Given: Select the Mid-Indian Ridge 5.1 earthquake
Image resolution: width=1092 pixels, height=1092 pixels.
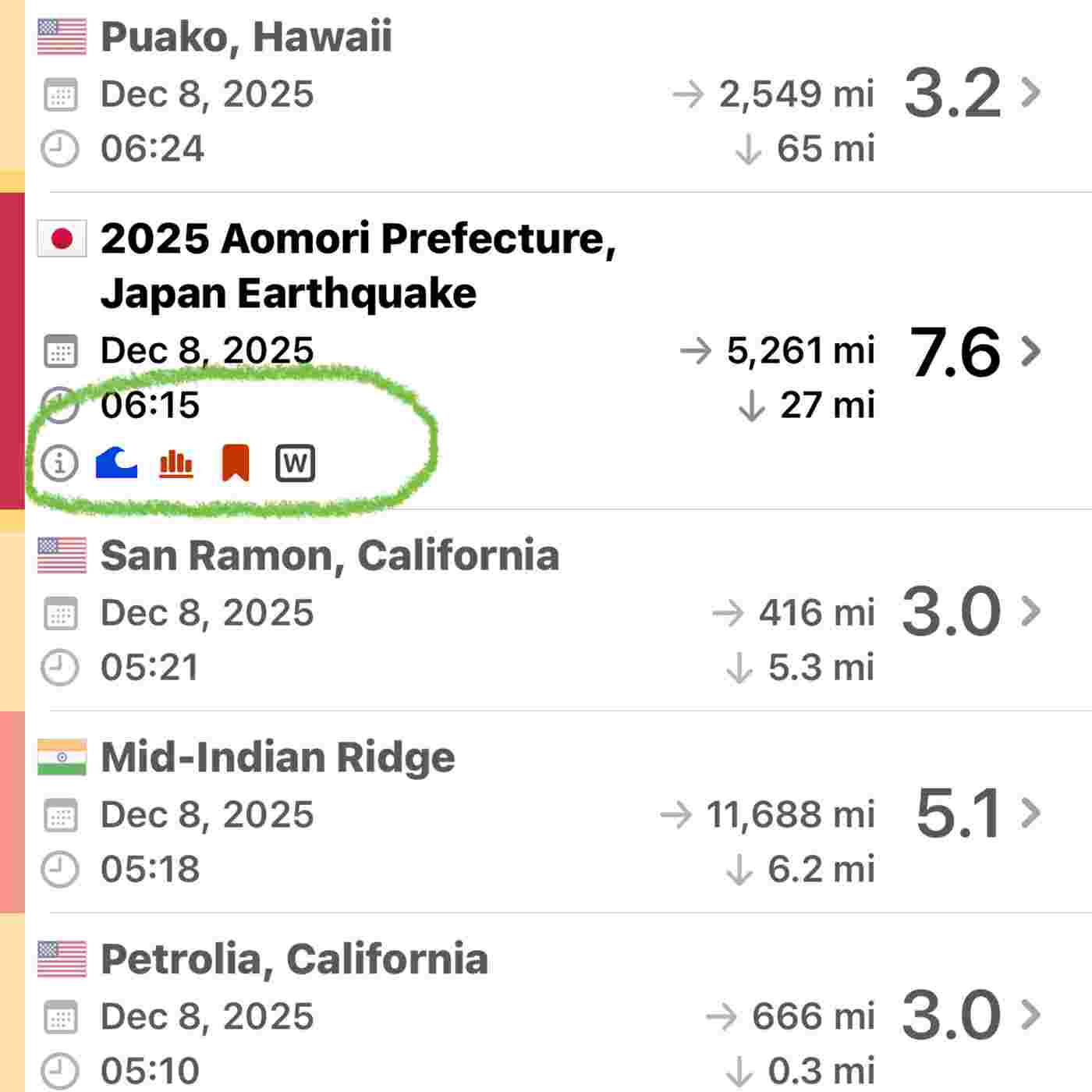Looking at the screenshot, I should (546, 813).
